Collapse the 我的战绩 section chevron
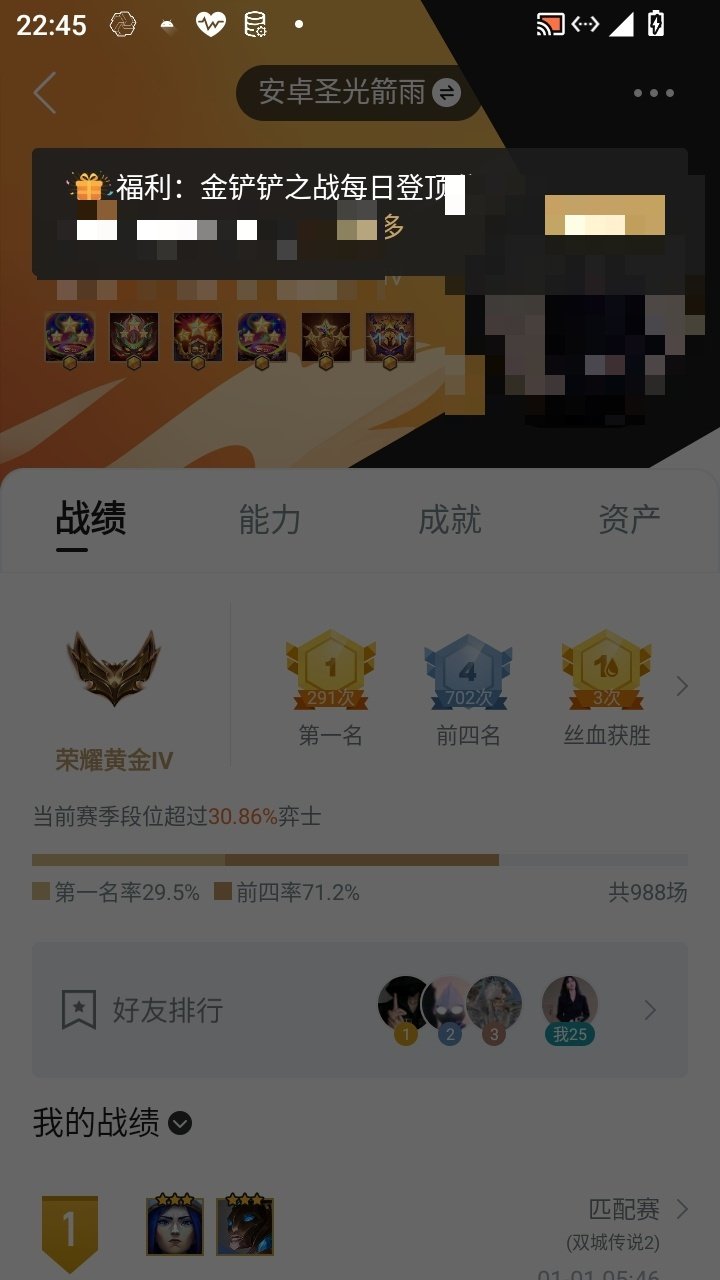This screenshot has height=1280, width=720. pos(179,1125)
